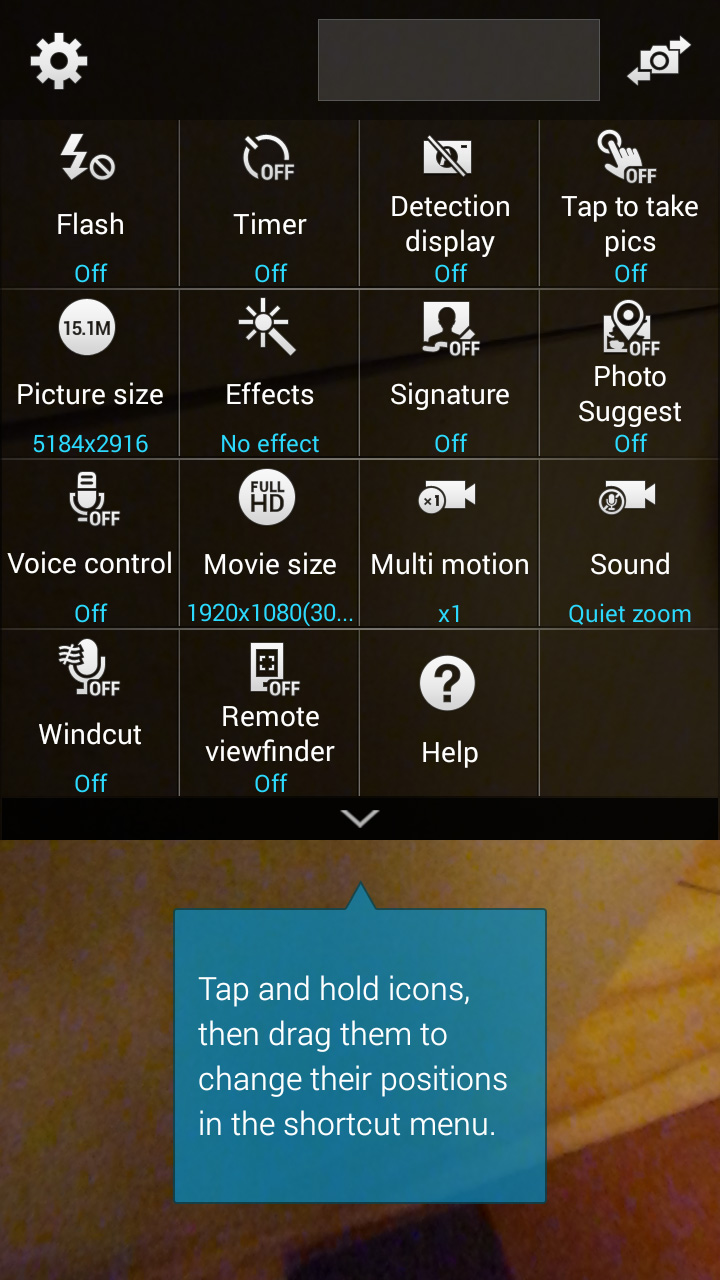Adjust the Multi motion speed
The image size is (720, 1280).
pos(450,544)
